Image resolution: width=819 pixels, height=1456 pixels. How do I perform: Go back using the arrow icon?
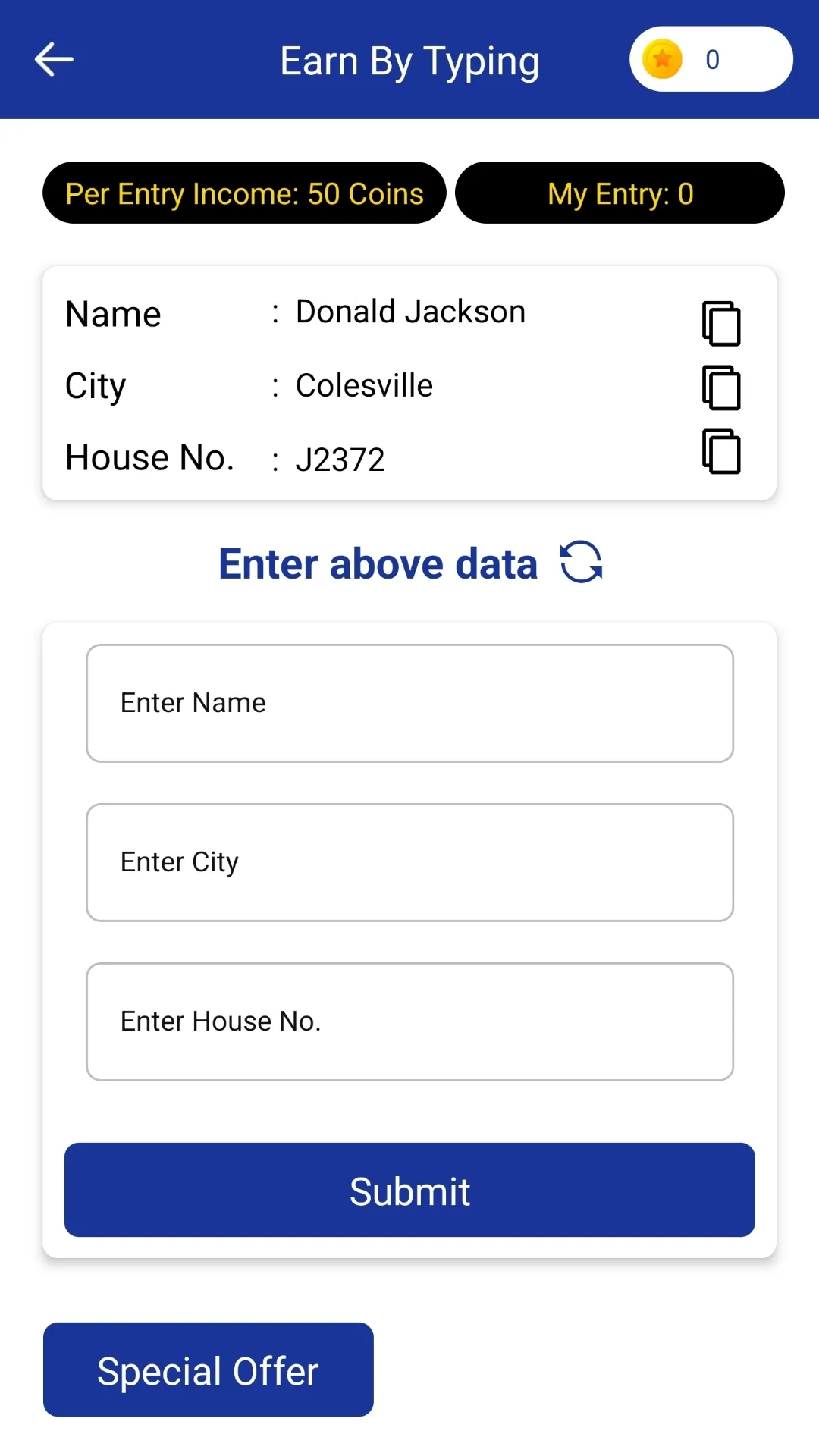(x=54, y=59)
